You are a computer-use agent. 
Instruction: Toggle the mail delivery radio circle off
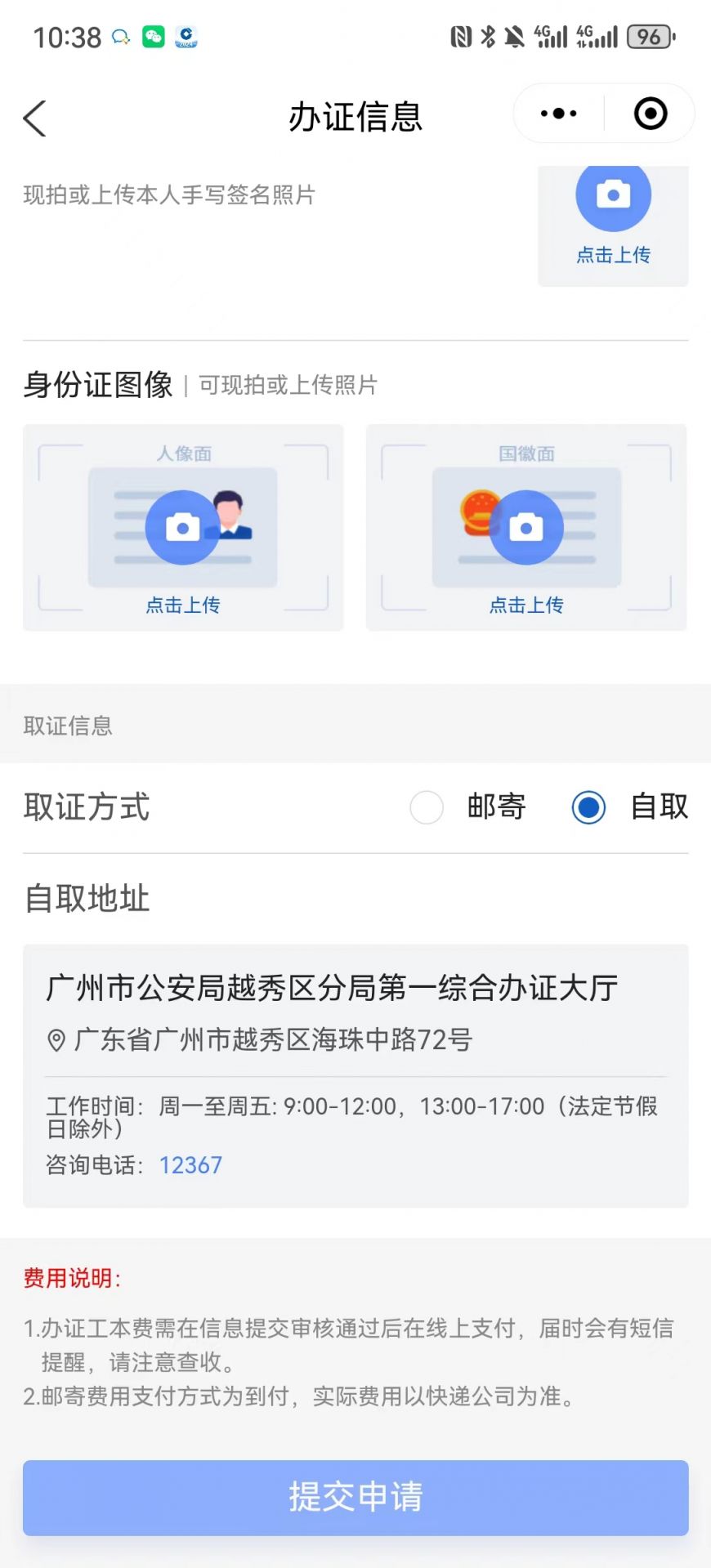427,807
